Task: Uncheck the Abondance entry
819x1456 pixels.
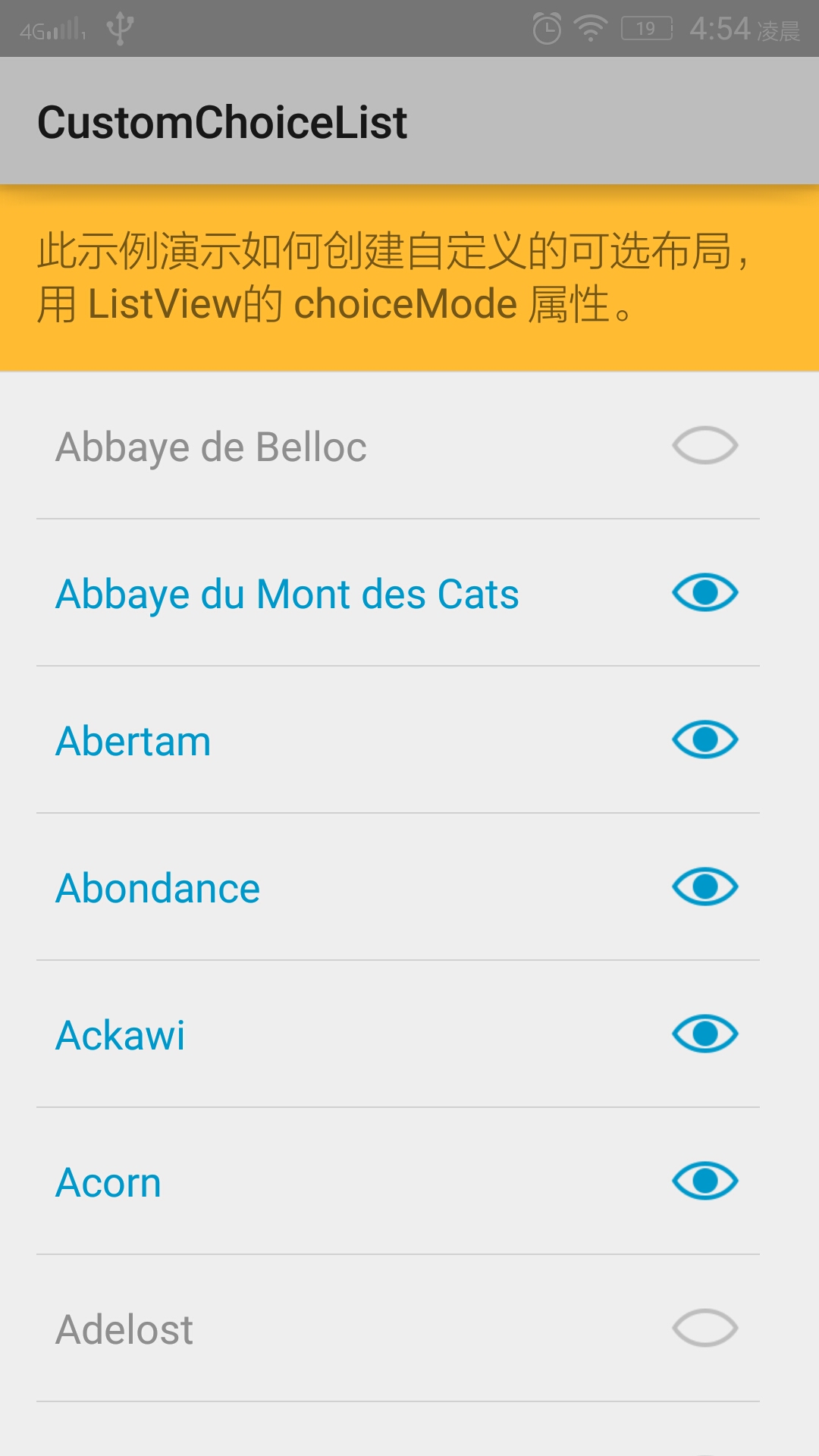Action: click(398, 887)
